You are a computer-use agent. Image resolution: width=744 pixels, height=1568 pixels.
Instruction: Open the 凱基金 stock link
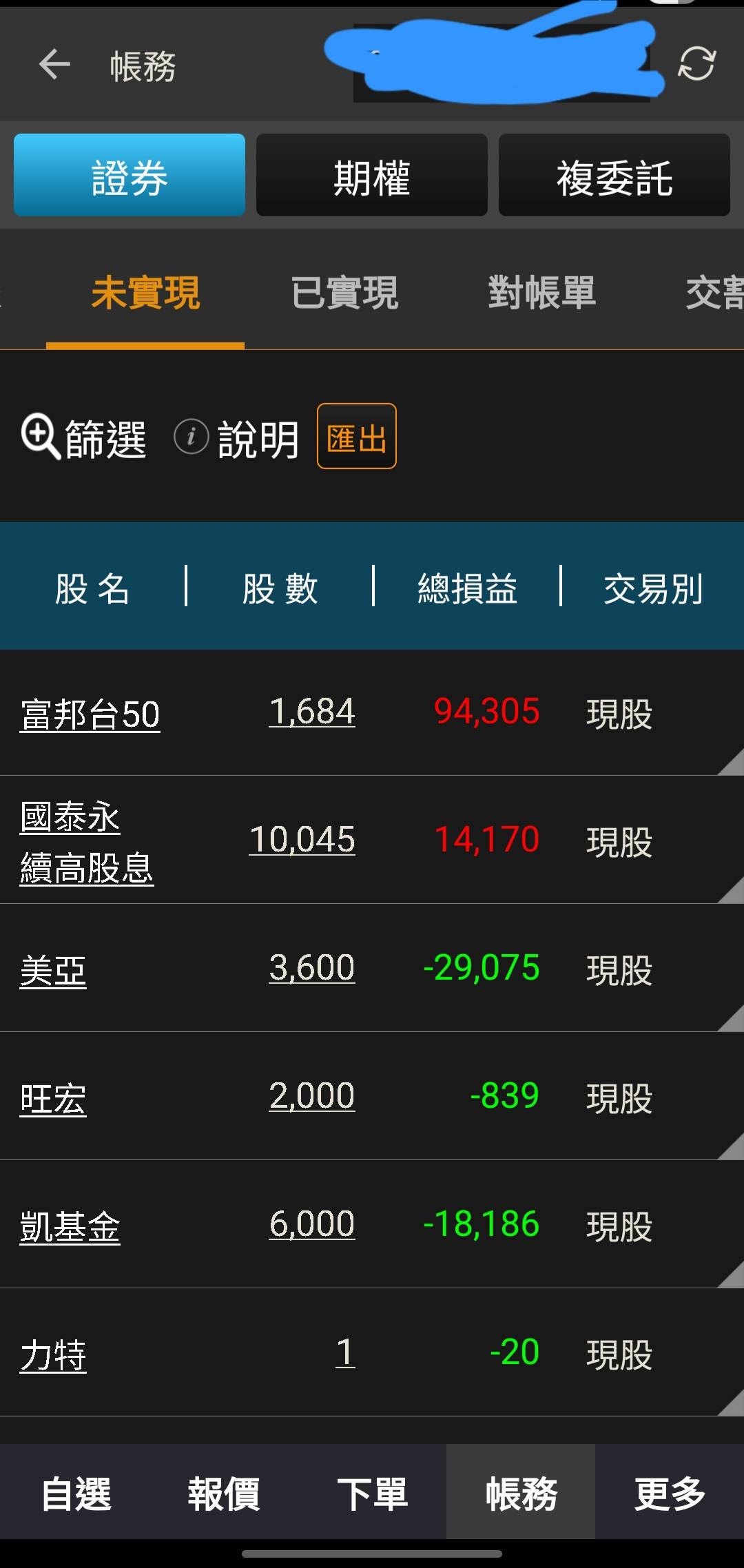pyautogui.click(x=70, y=1226)
